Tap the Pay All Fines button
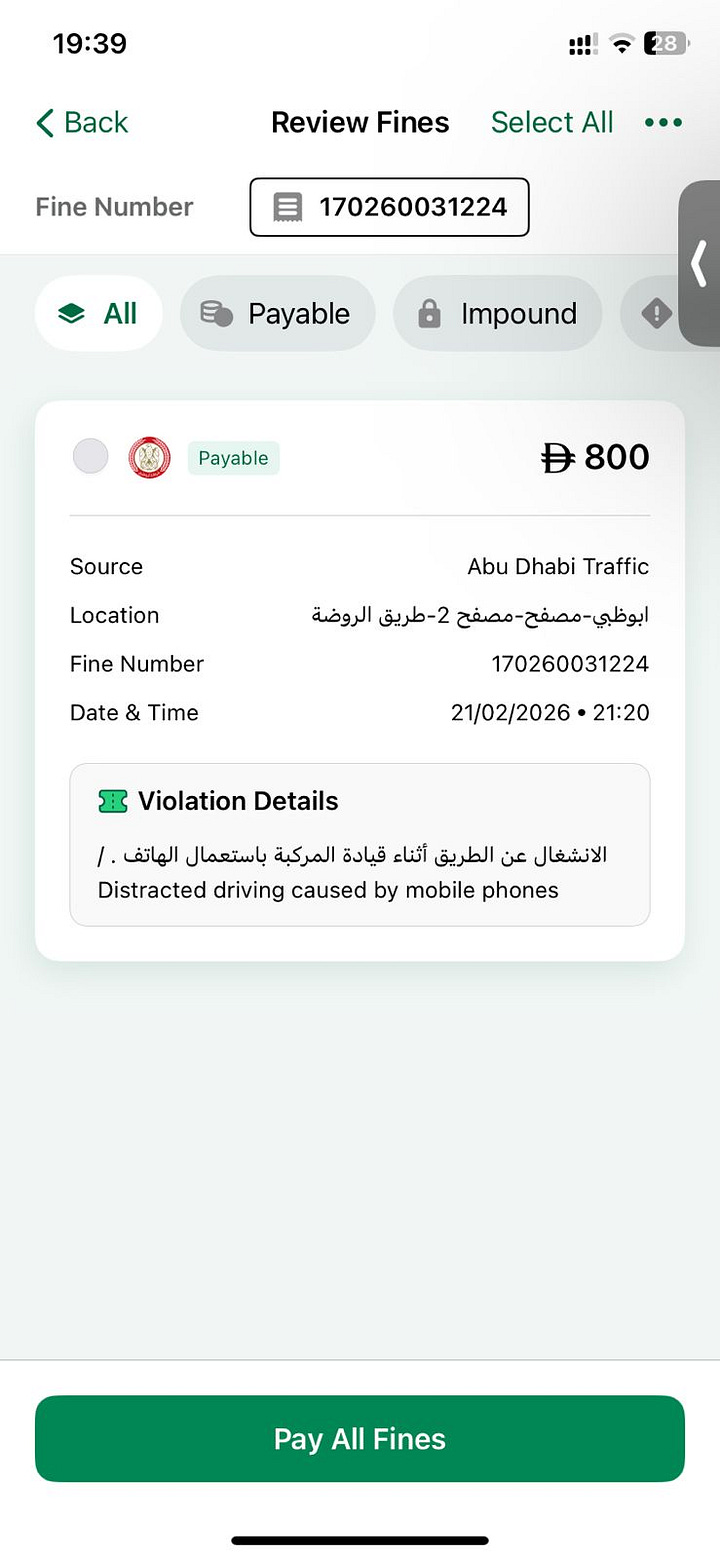The height and width of the screenshot is (1559, 720). [360, 1438]
